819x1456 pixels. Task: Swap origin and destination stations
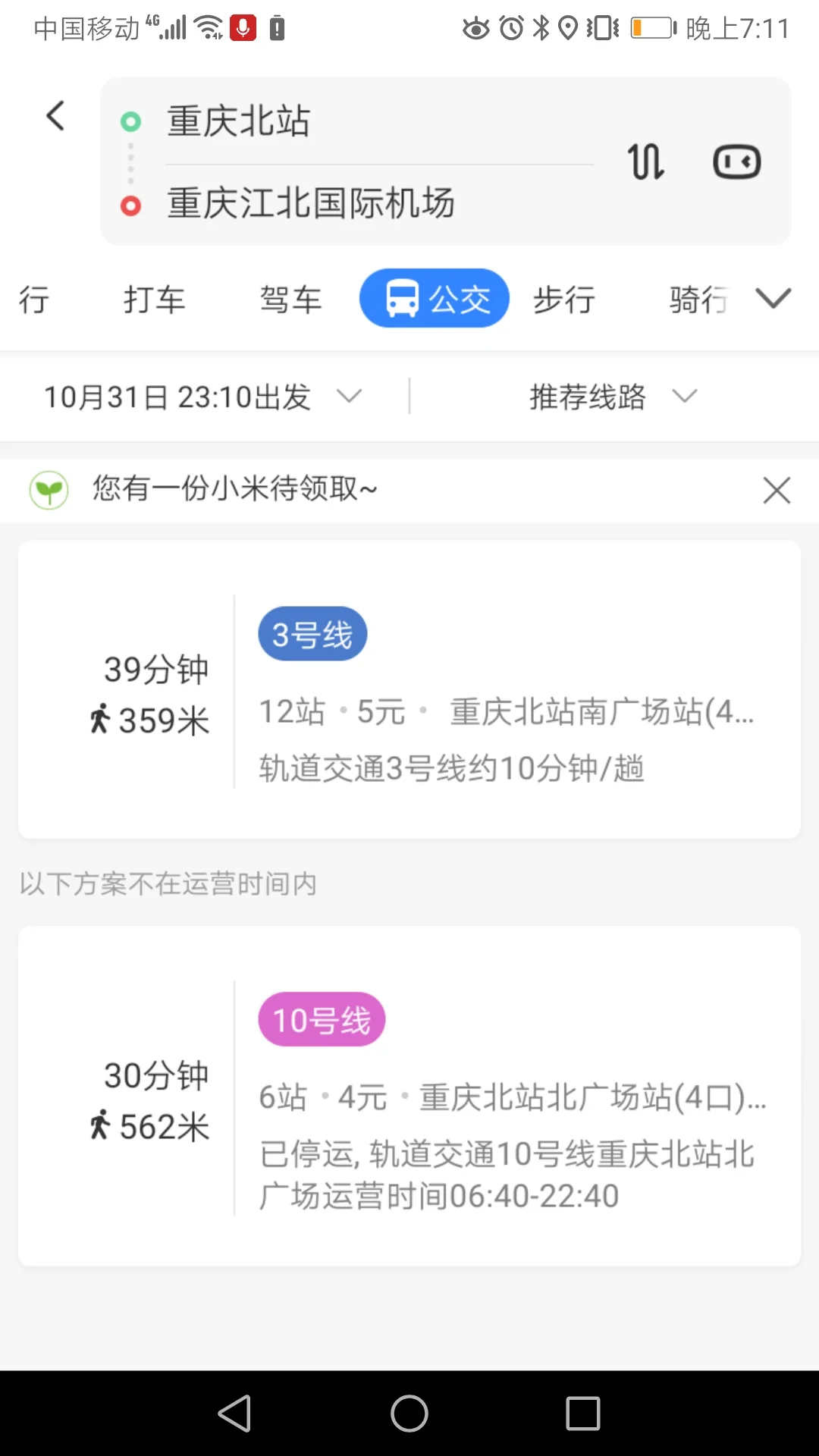click(645, 161)
